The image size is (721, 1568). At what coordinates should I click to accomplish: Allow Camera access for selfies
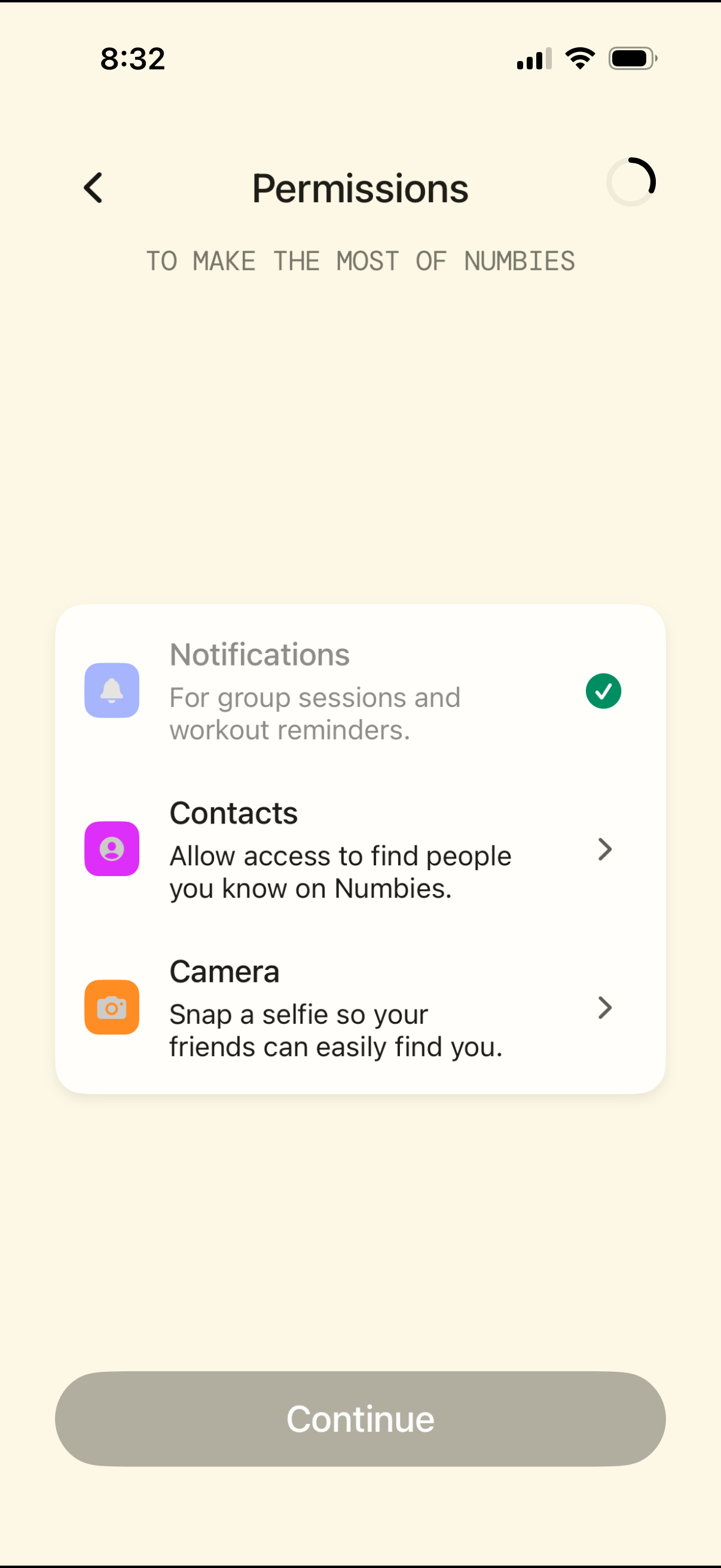pyautogui.click(x=359, y=1008)
